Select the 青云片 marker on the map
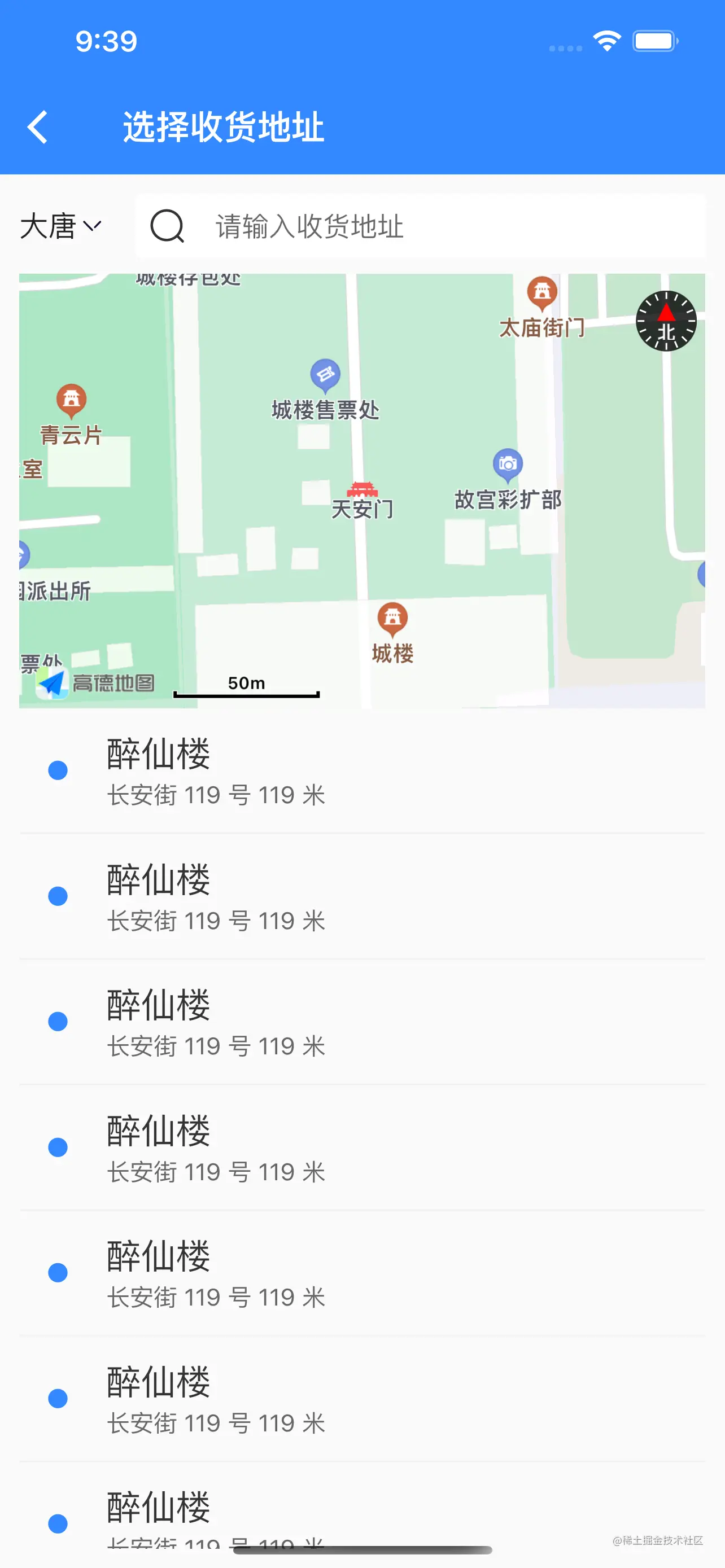The height and width of the screenshot is (1568, 725). click(x=71, y=401)
